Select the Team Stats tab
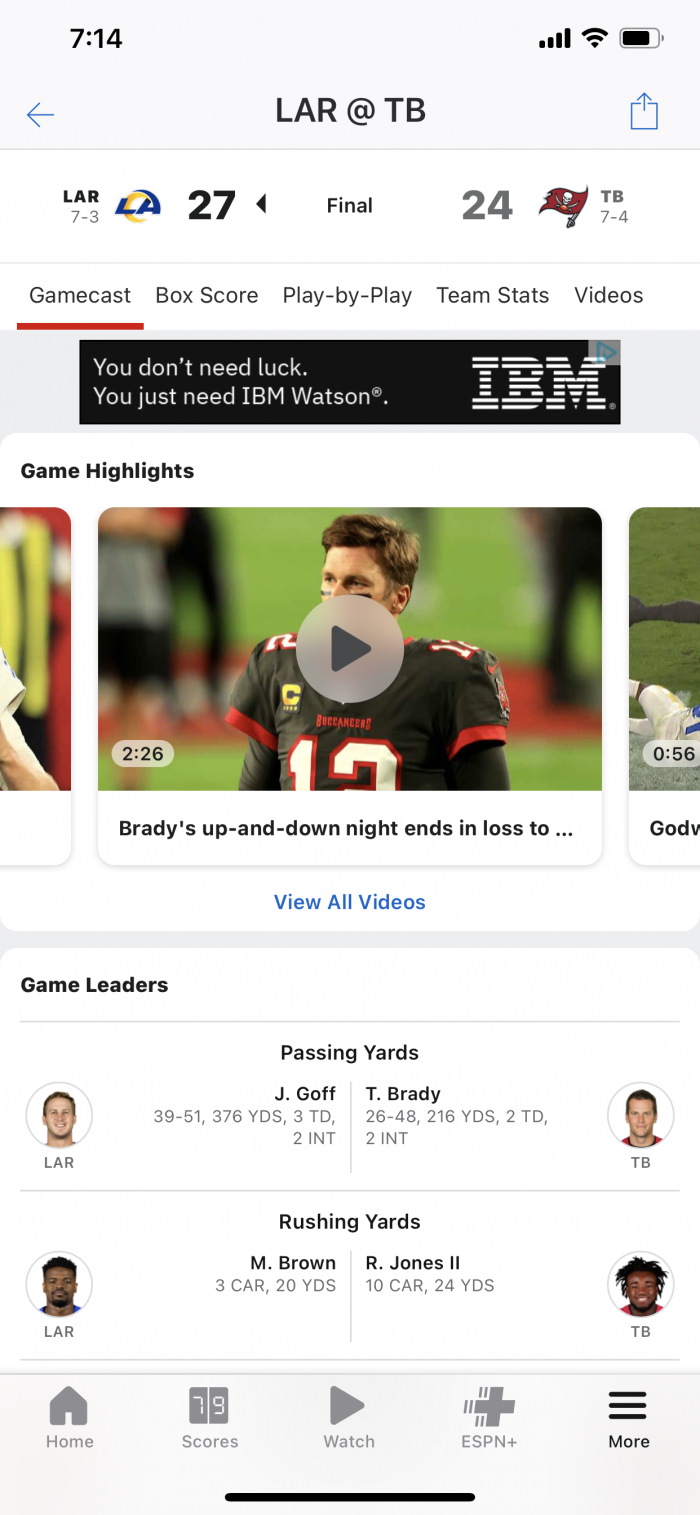Image resolution: width=700 pixels, height=1515 pixels. tap(493, 296)
